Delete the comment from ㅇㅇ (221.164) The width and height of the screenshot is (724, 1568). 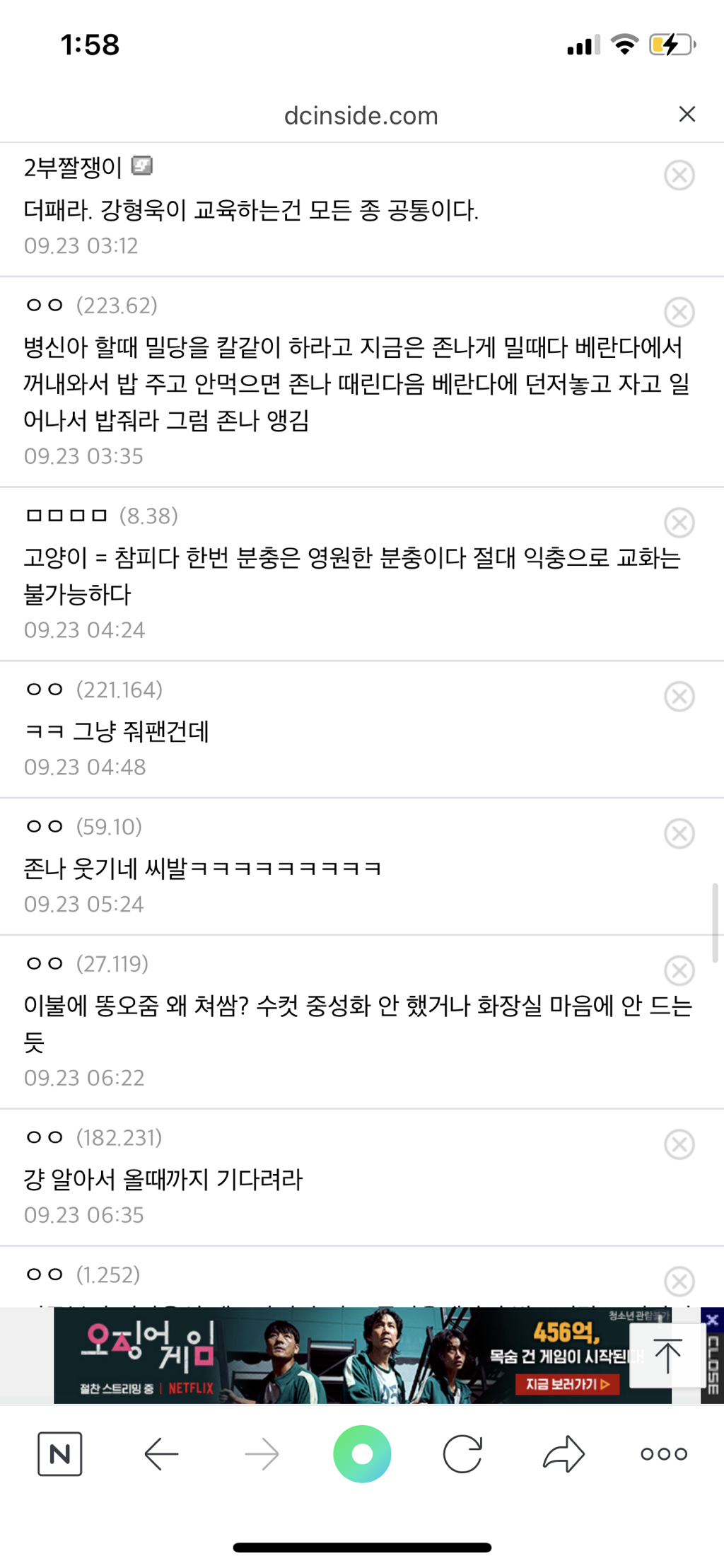(x=679, y=697)
